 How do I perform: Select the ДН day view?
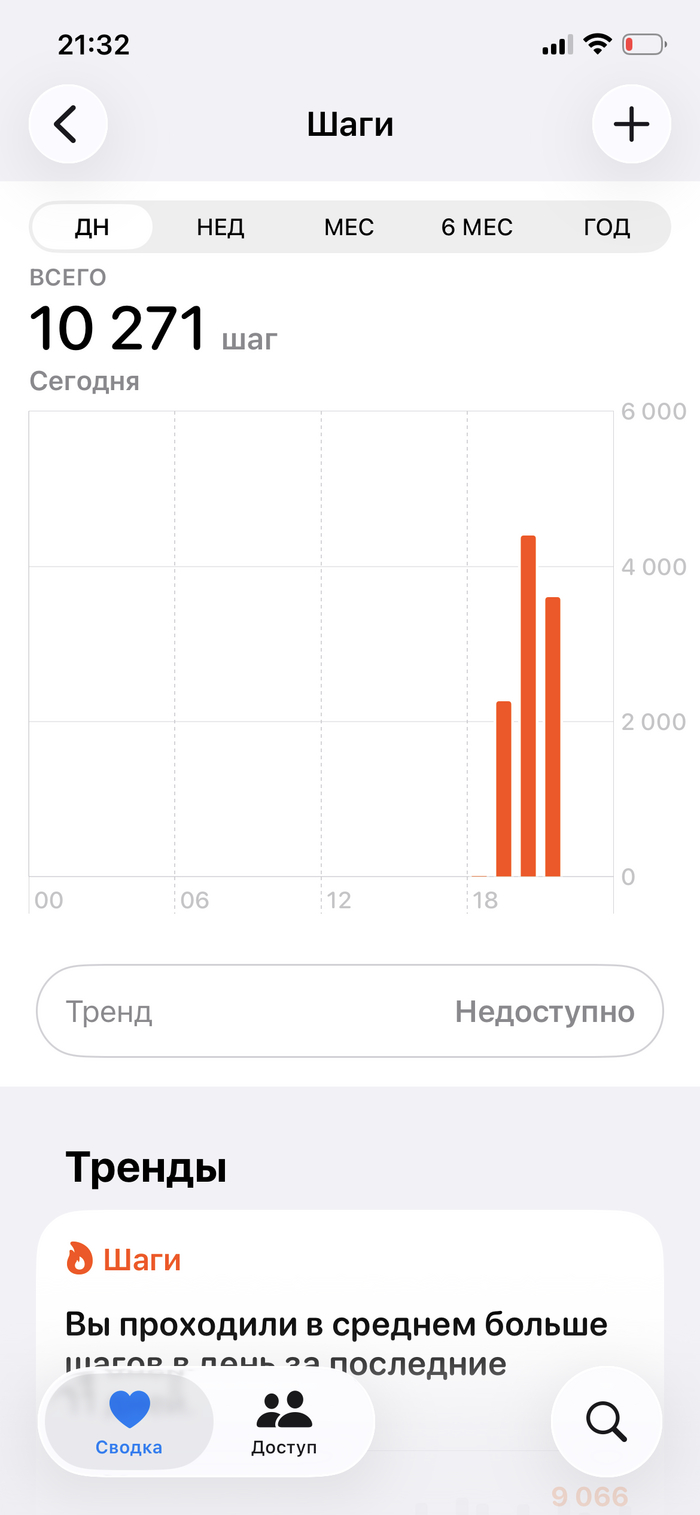click(92, 227)
